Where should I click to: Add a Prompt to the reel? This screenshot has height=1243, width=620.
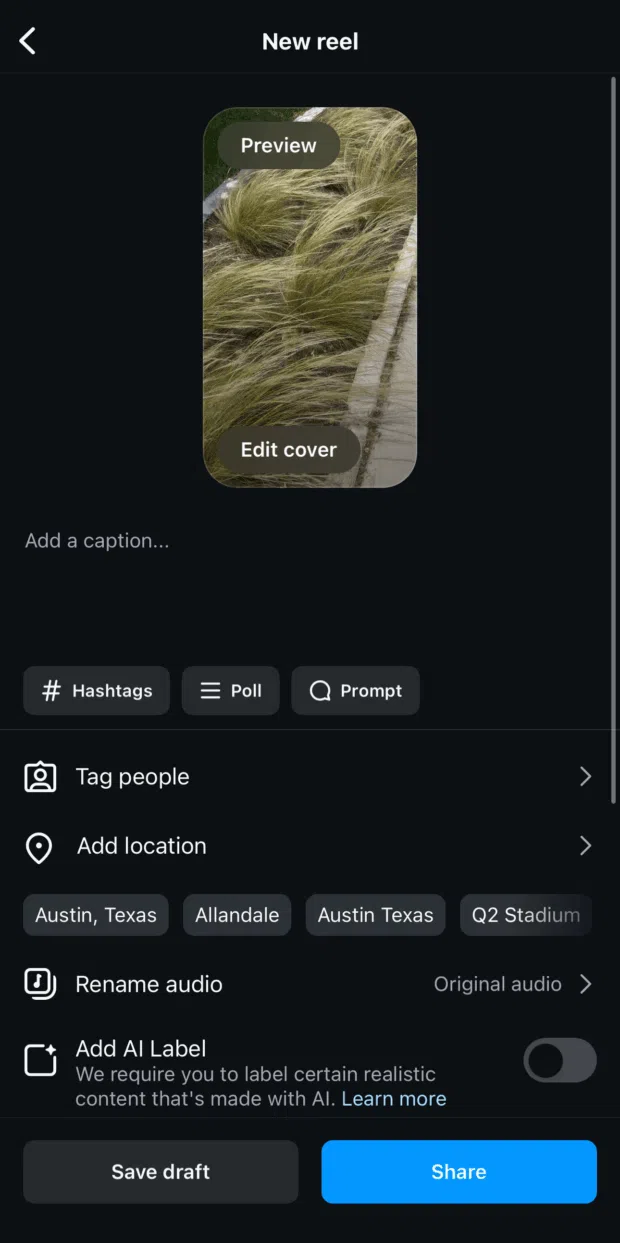355,691
